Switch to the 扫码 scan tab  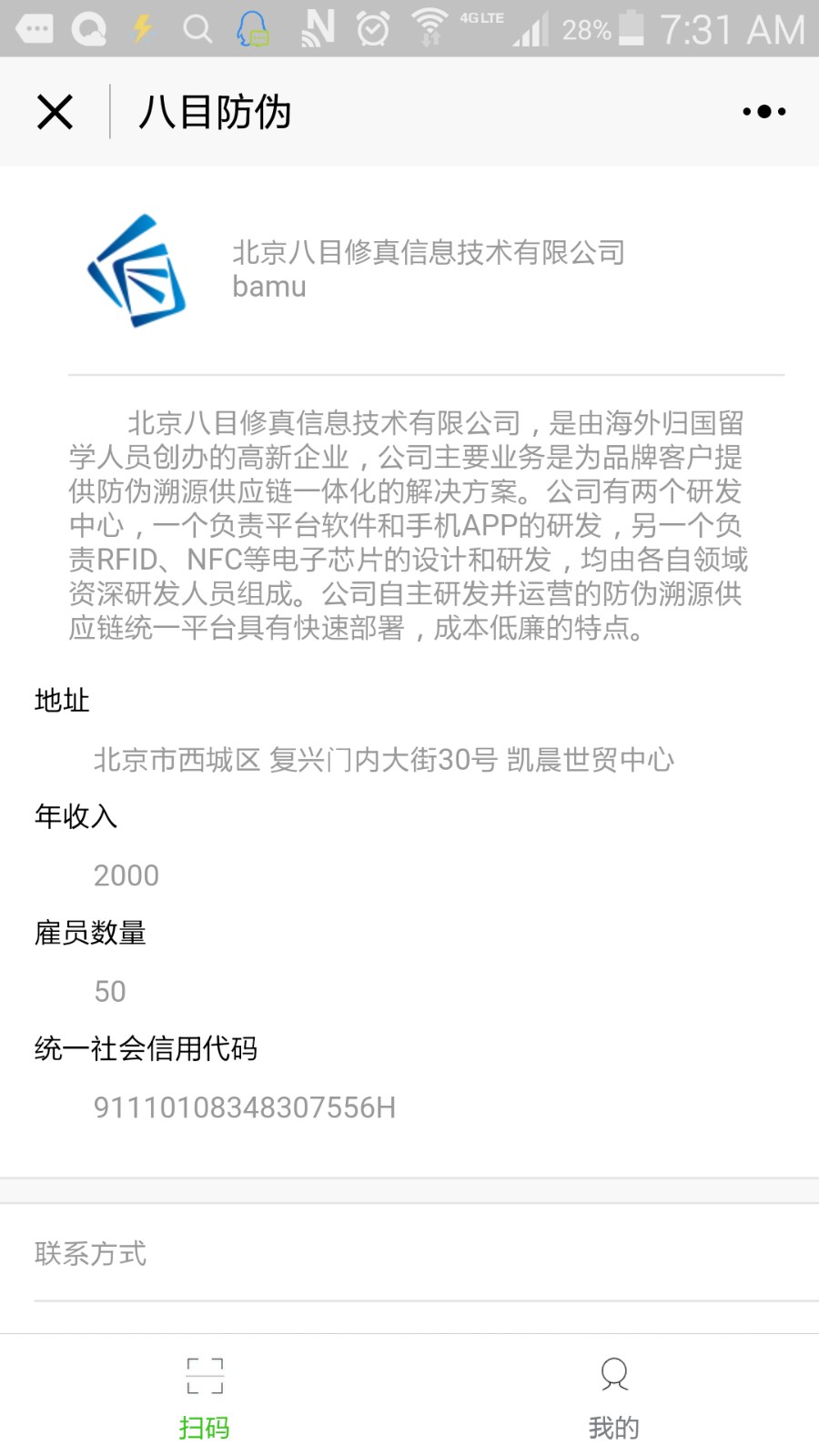point(205,1397)
